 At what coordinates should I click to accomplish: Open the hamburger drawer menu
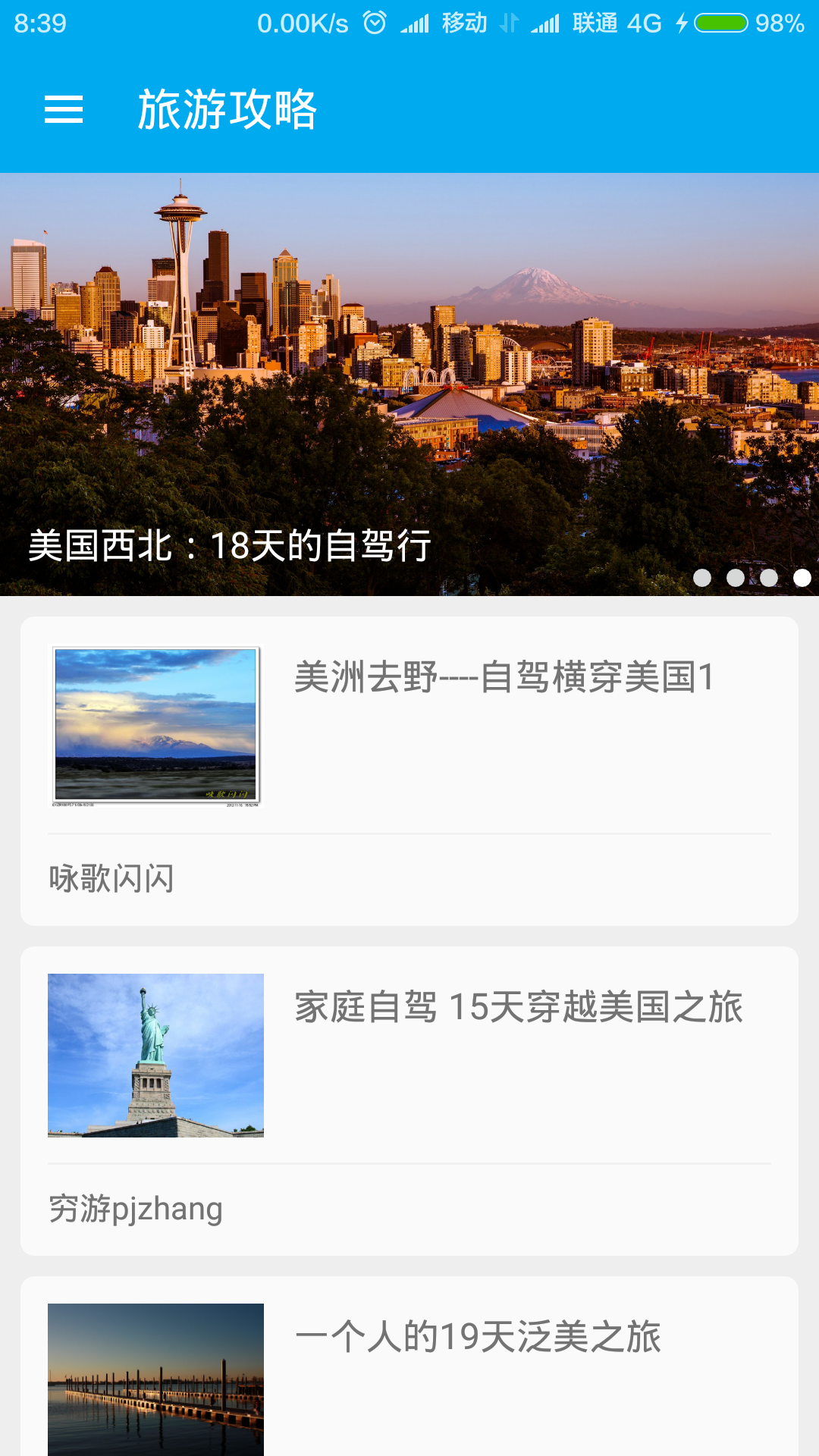(64, 109)
